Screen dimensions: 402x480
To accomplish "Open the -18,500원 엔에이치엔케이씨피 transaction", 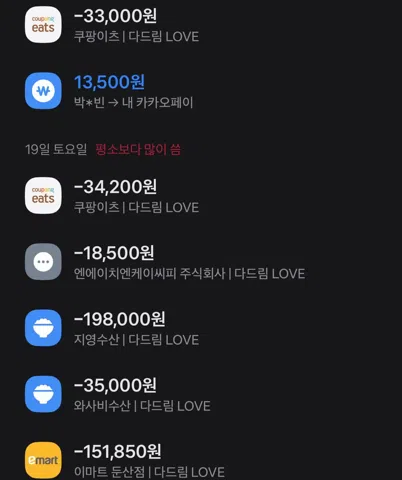I will point(201,262).
